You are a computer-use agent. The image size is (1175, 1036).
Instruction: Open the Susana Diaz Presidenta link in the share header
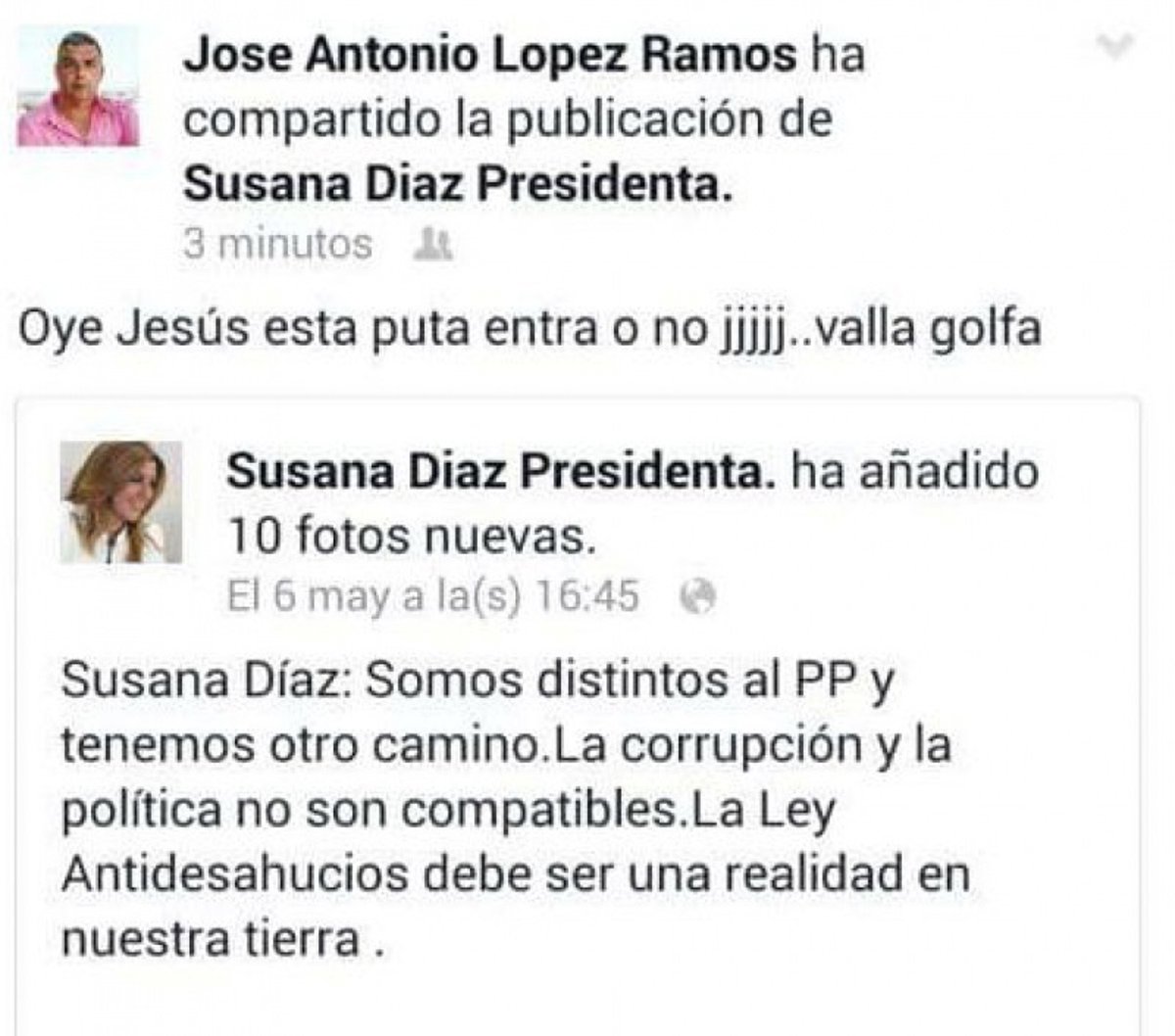(458, 184)
